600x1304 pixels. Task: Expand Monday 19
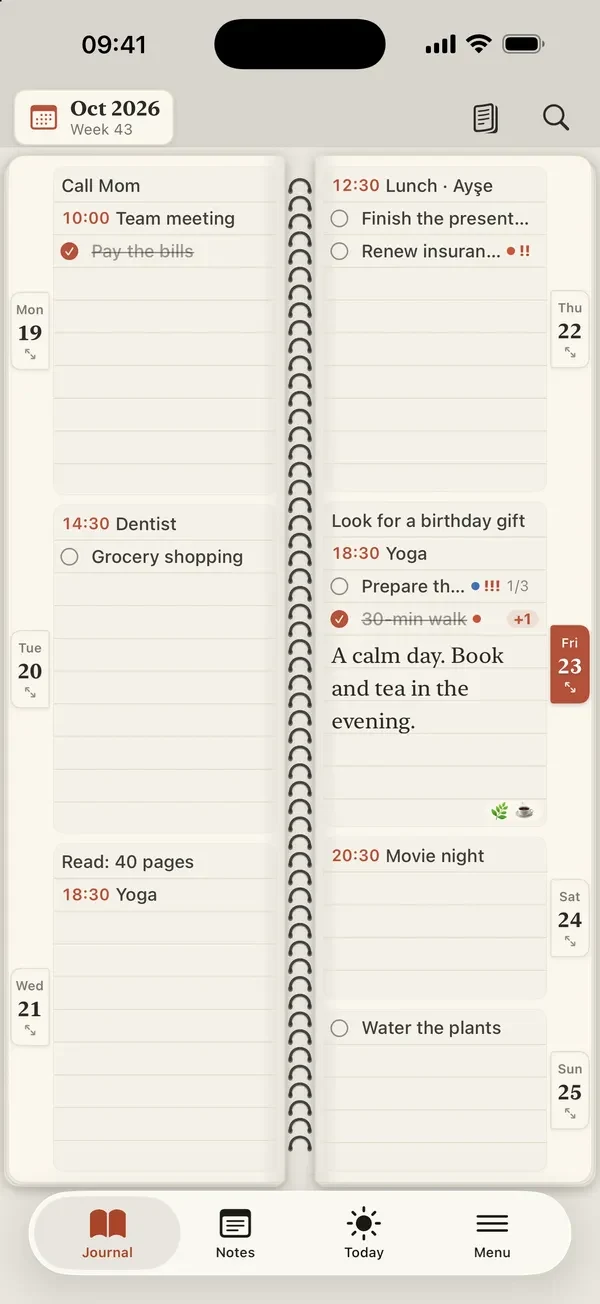[30, 331]
